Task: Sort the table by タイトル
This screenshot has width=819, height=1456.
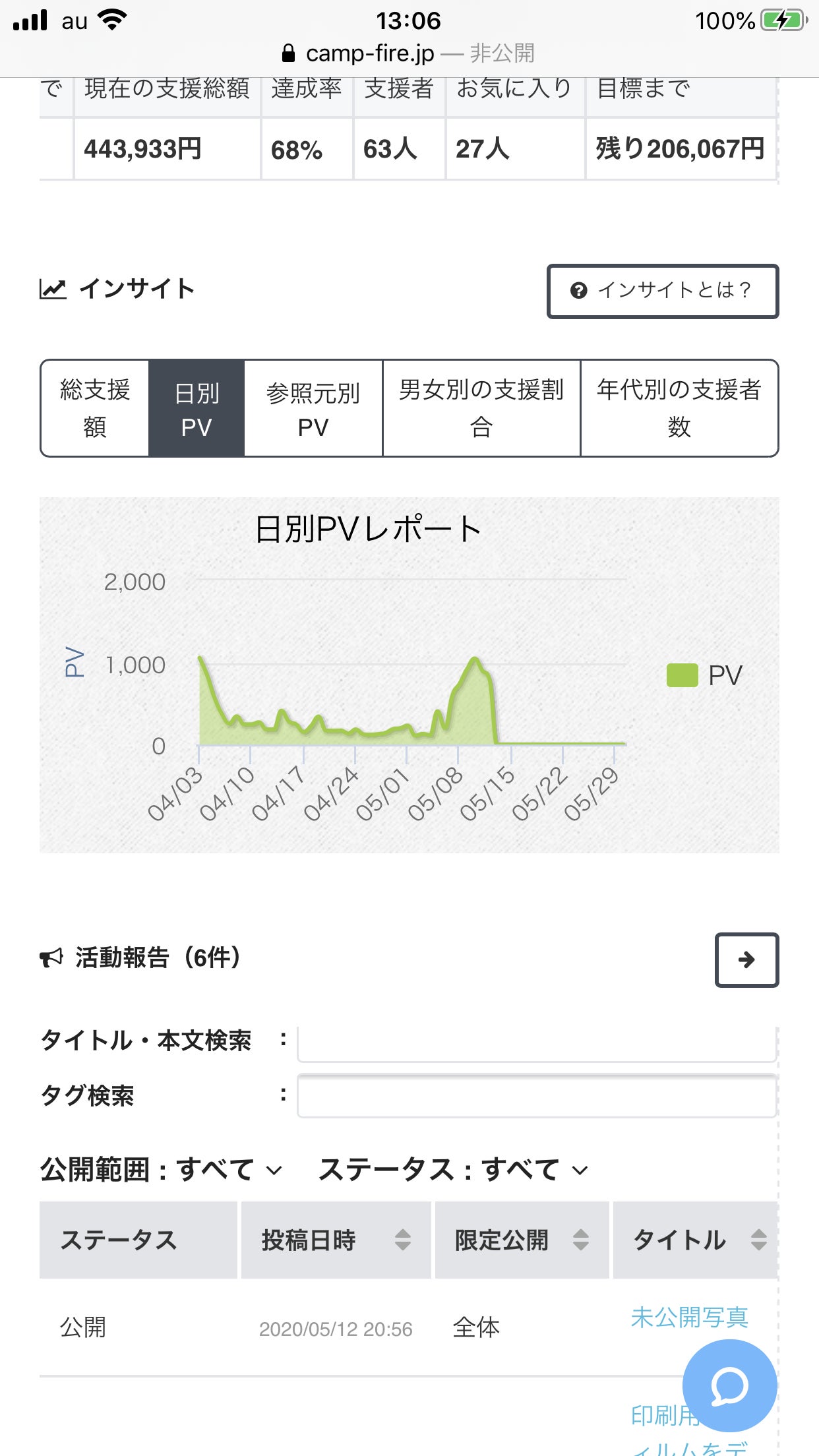Action: click(698, 1240)
